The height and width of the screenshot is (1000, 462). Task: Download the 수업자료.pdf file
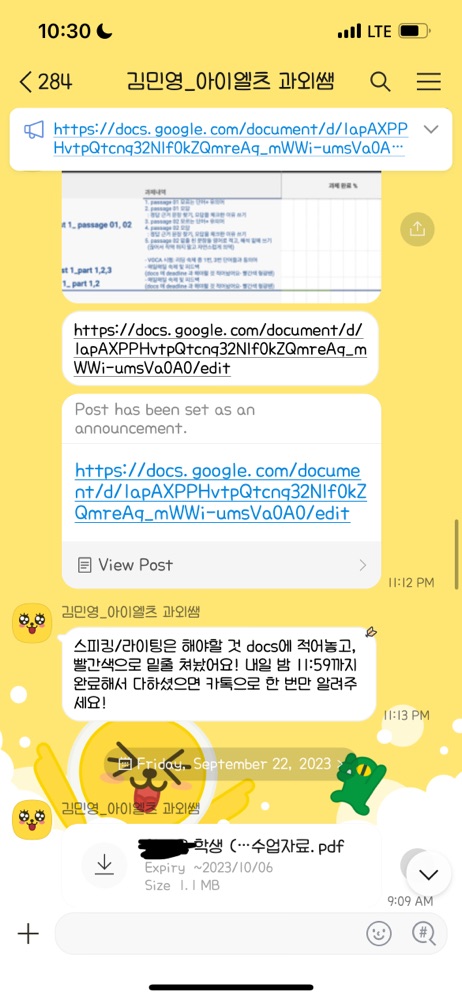104,865
